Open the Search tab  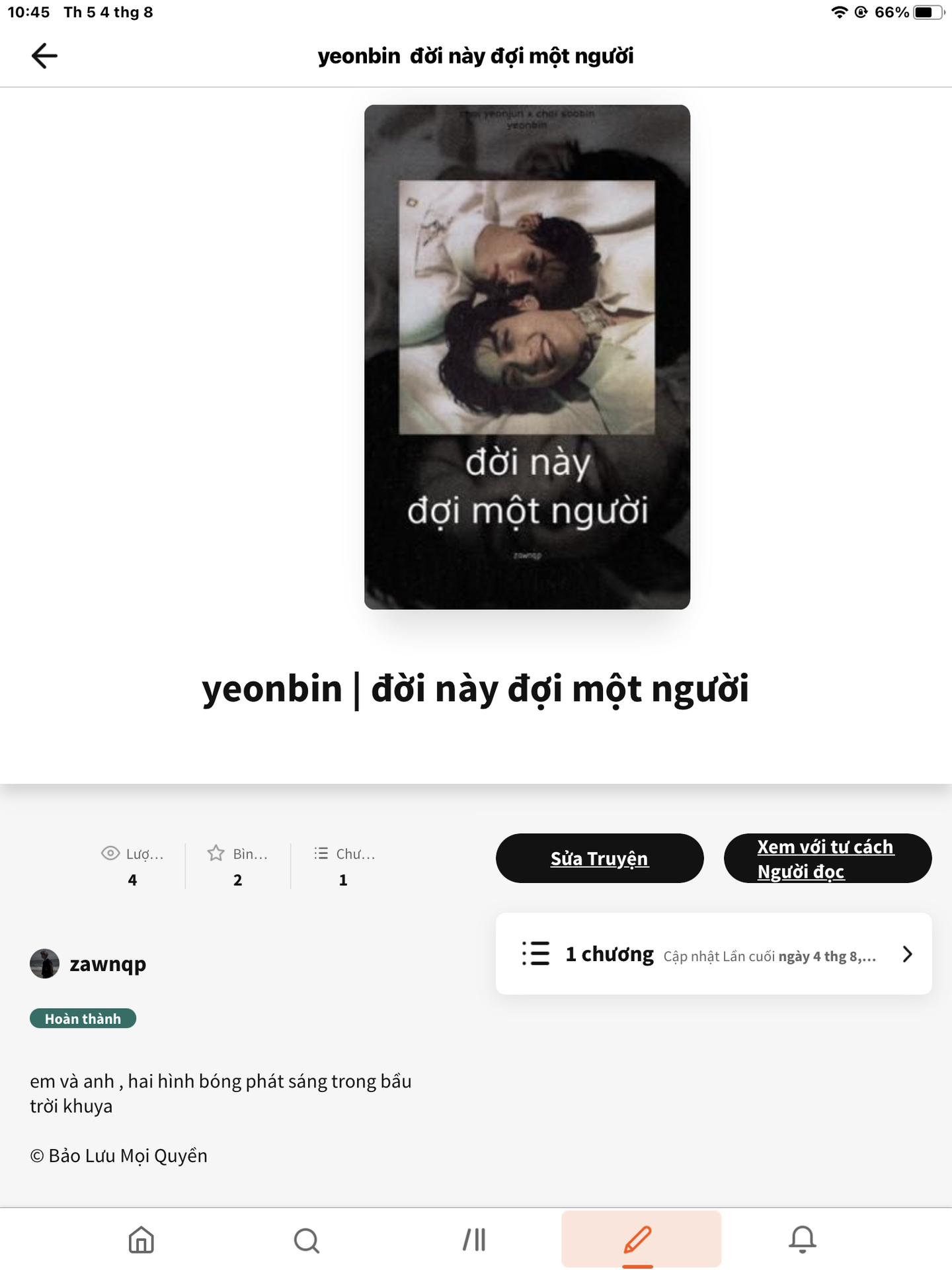click(306, 1240)
